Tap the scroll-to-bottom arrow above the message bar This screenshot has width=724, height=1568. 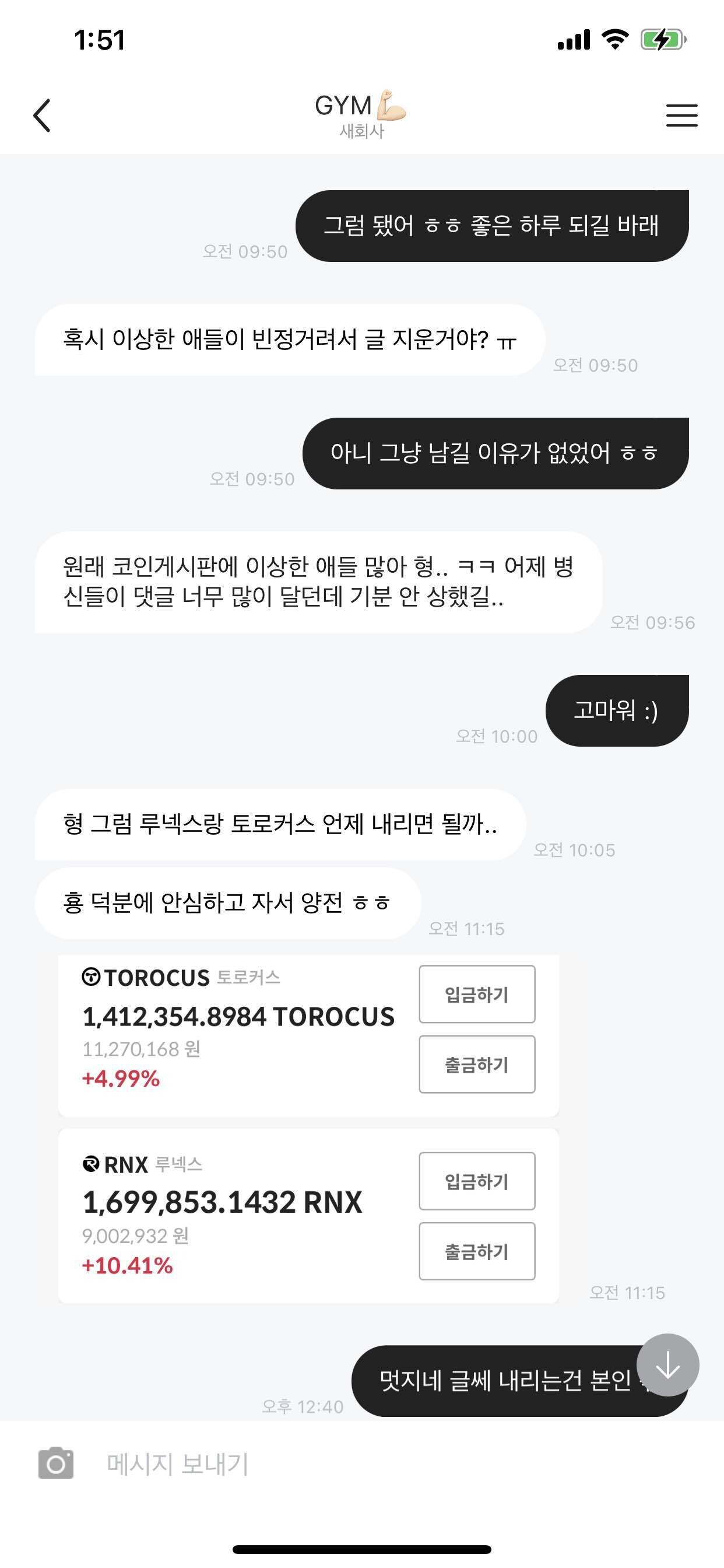pos(669,1366)
